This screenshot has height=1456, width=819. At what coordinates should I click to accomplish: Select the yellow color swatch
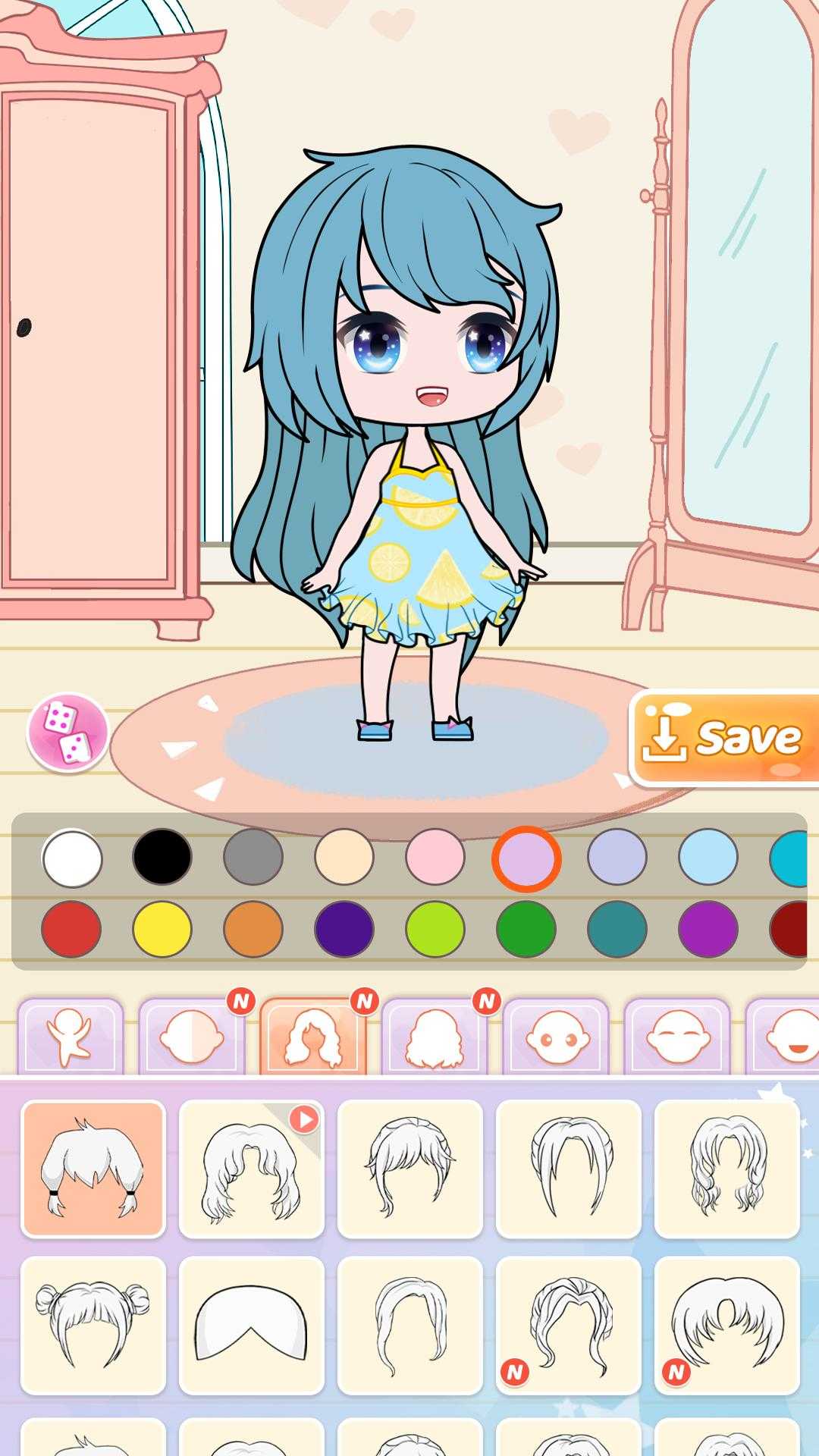click(162, 929)
